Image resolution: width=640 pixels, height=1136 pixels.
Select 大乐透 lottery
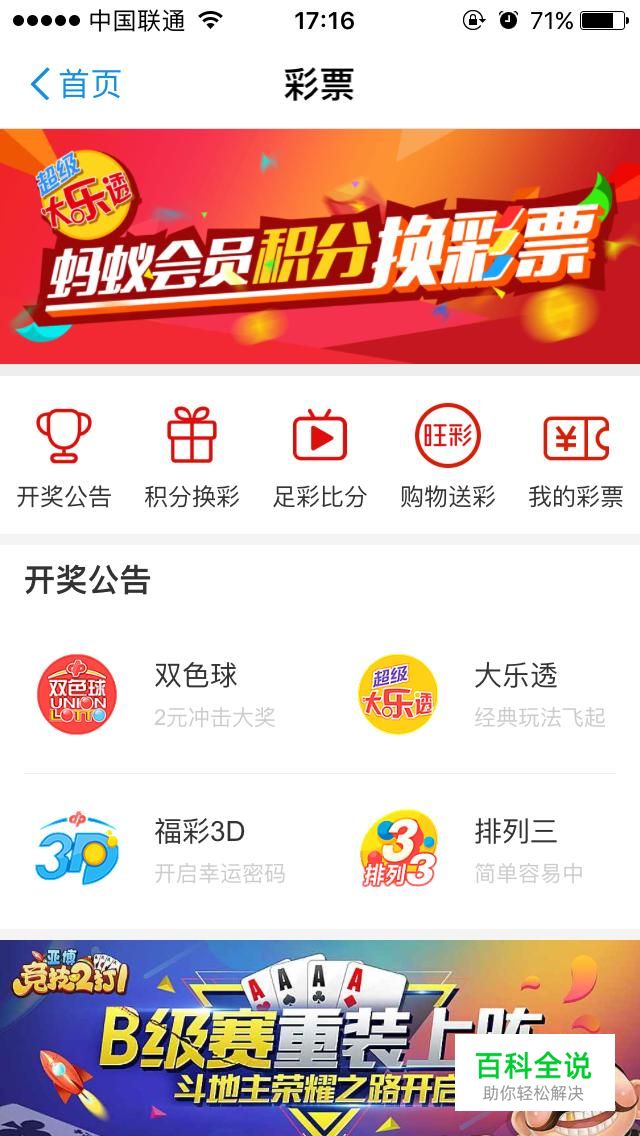(480, 694)
